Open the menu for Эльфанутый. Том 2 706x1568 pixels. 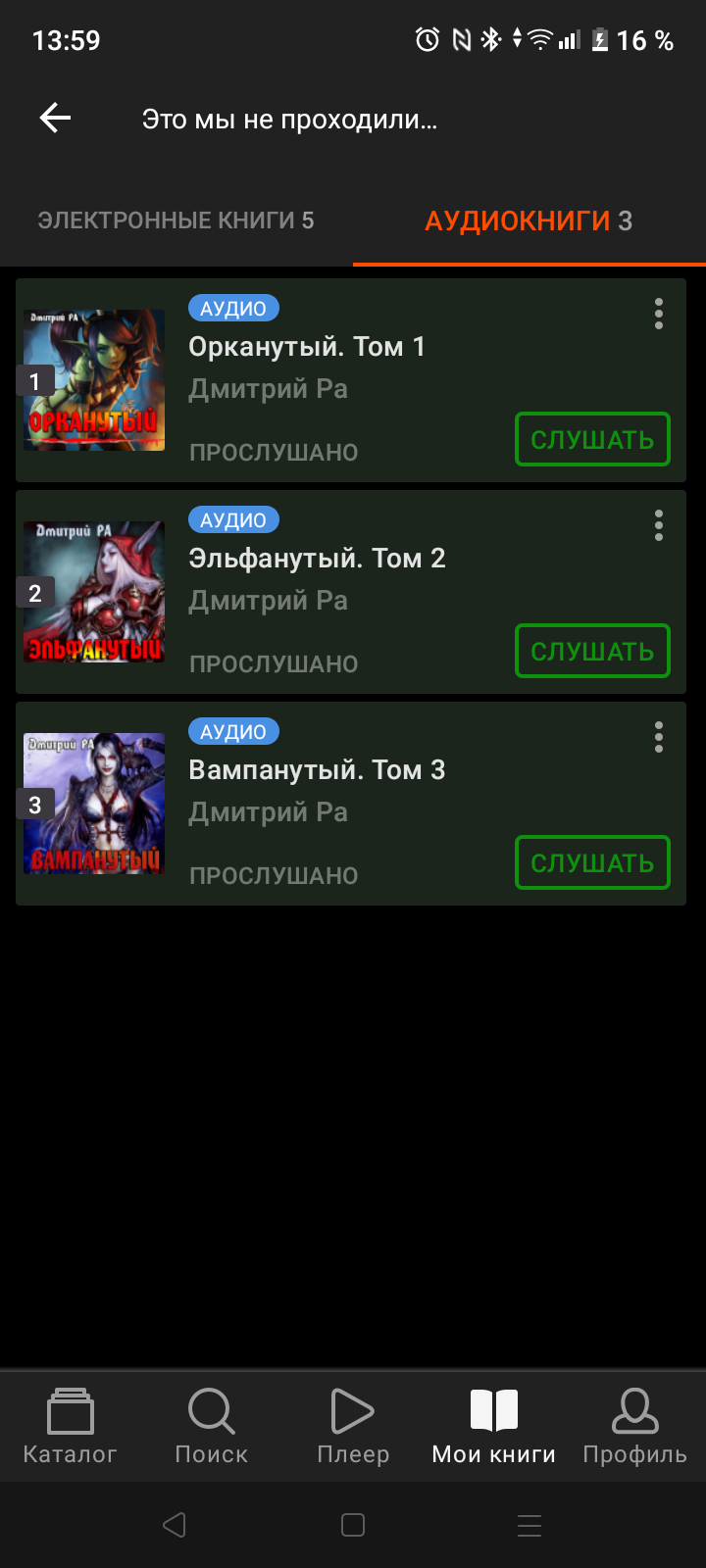click(659, 525)
